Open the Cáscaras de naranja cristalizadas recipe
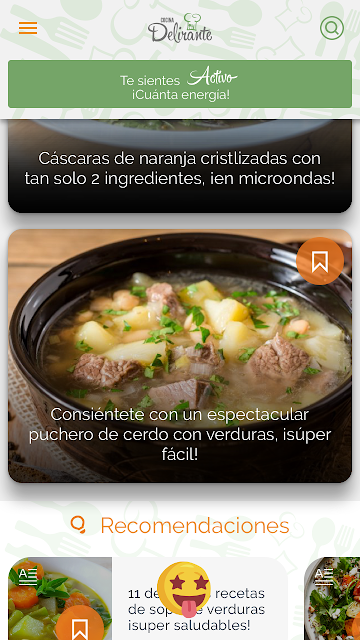360x640 pixels. [x=180, y=166]
